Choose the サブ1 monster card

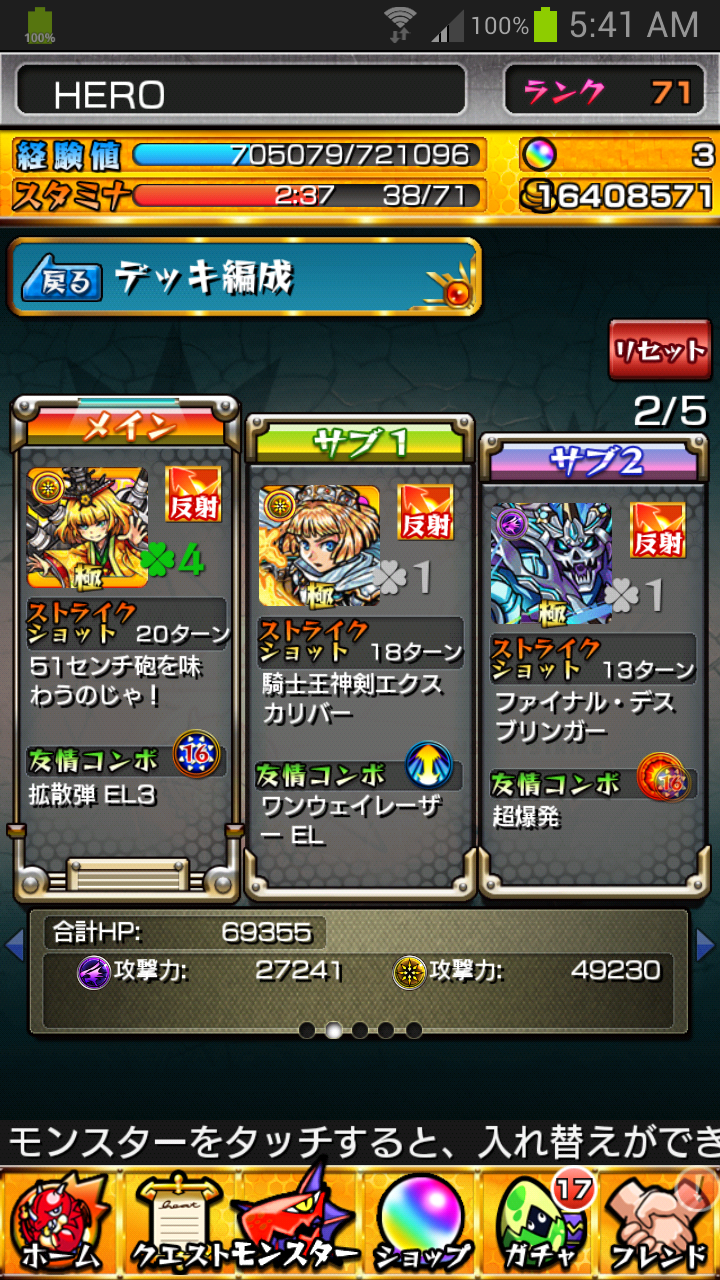click(319, 546)
